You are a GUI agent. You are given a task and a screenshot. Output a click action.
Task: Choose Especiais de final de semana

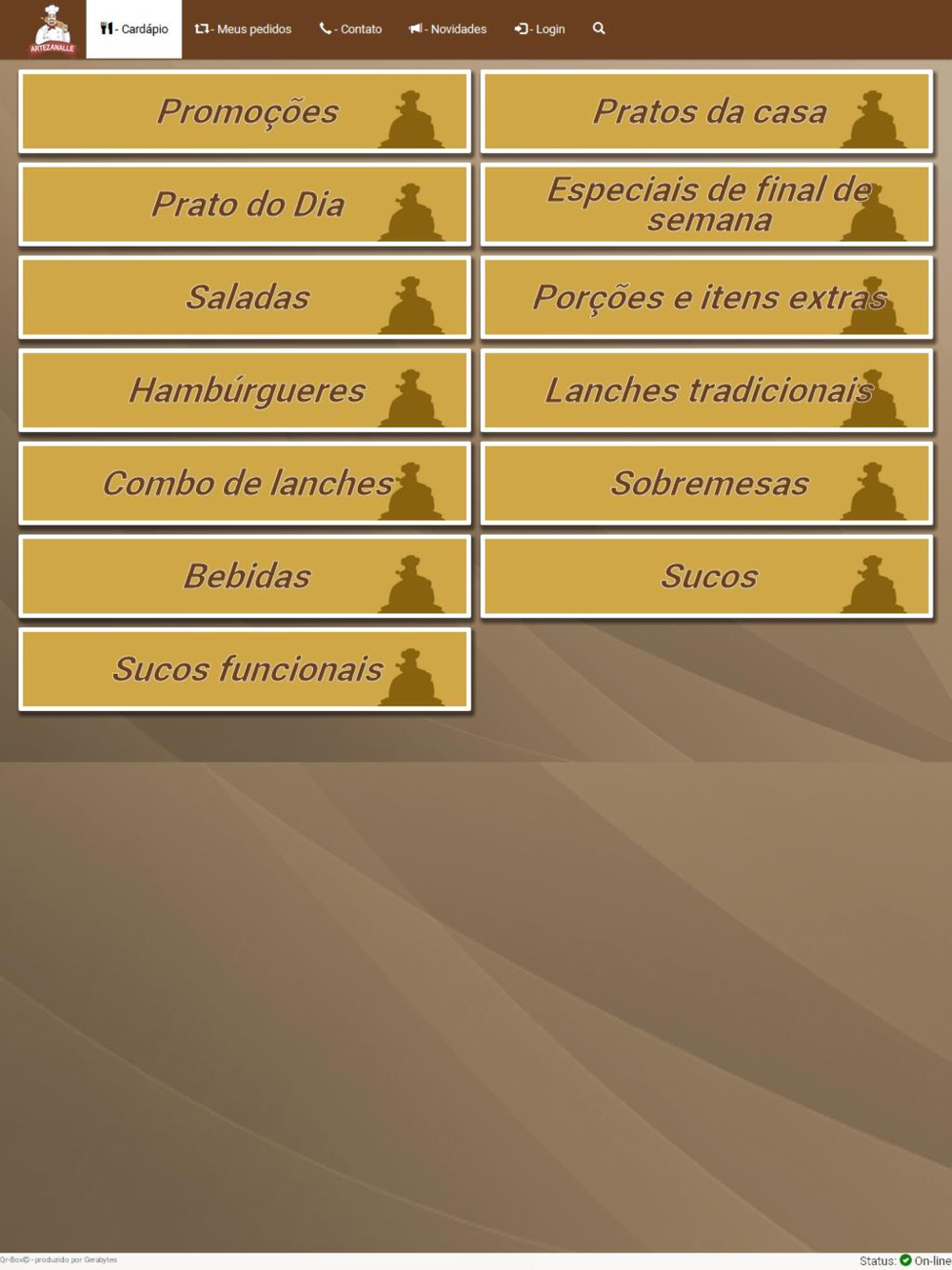pos(706,205)
